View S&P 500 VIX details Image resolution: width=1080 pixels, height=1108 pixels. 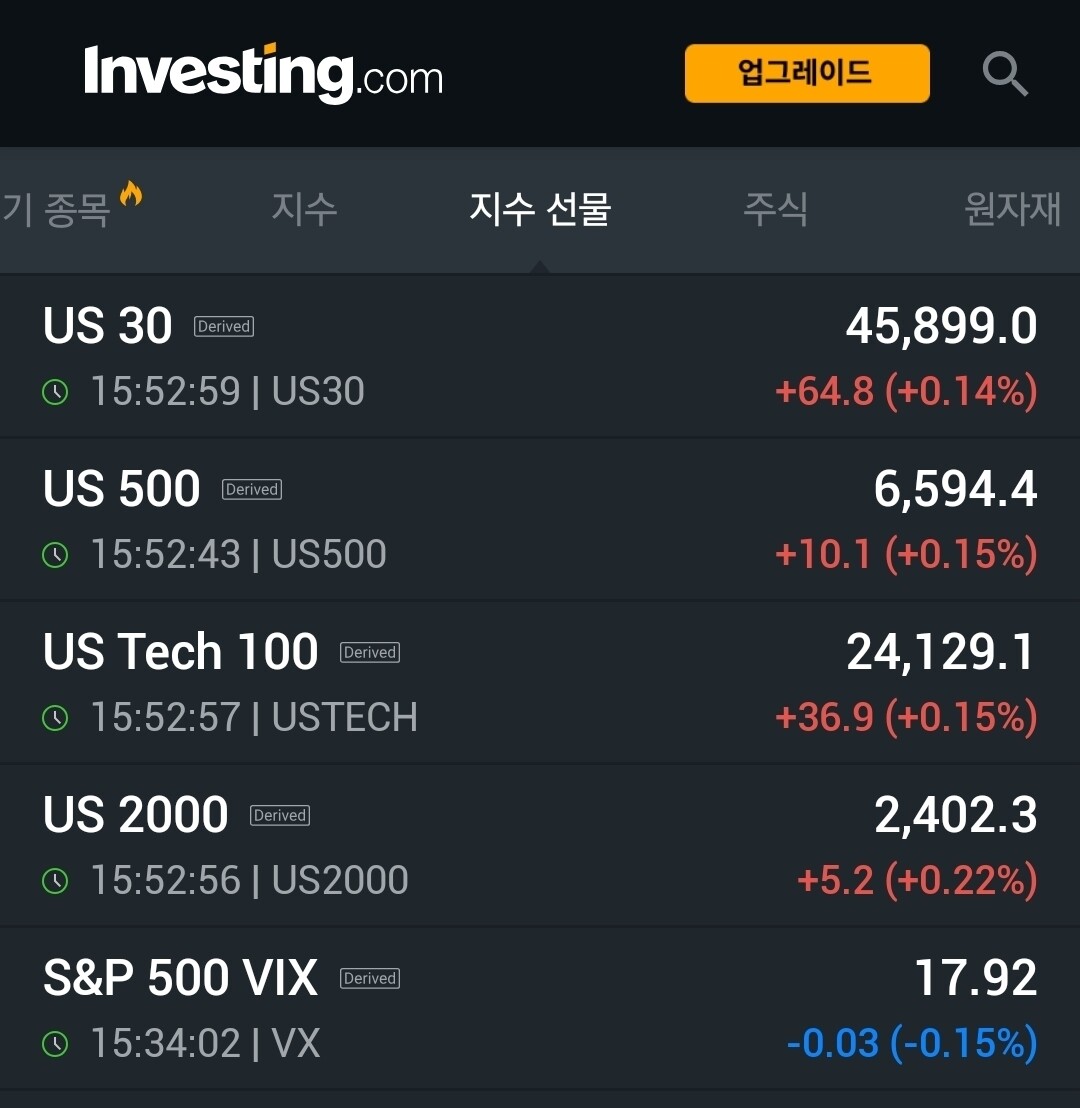[540, 1009]
